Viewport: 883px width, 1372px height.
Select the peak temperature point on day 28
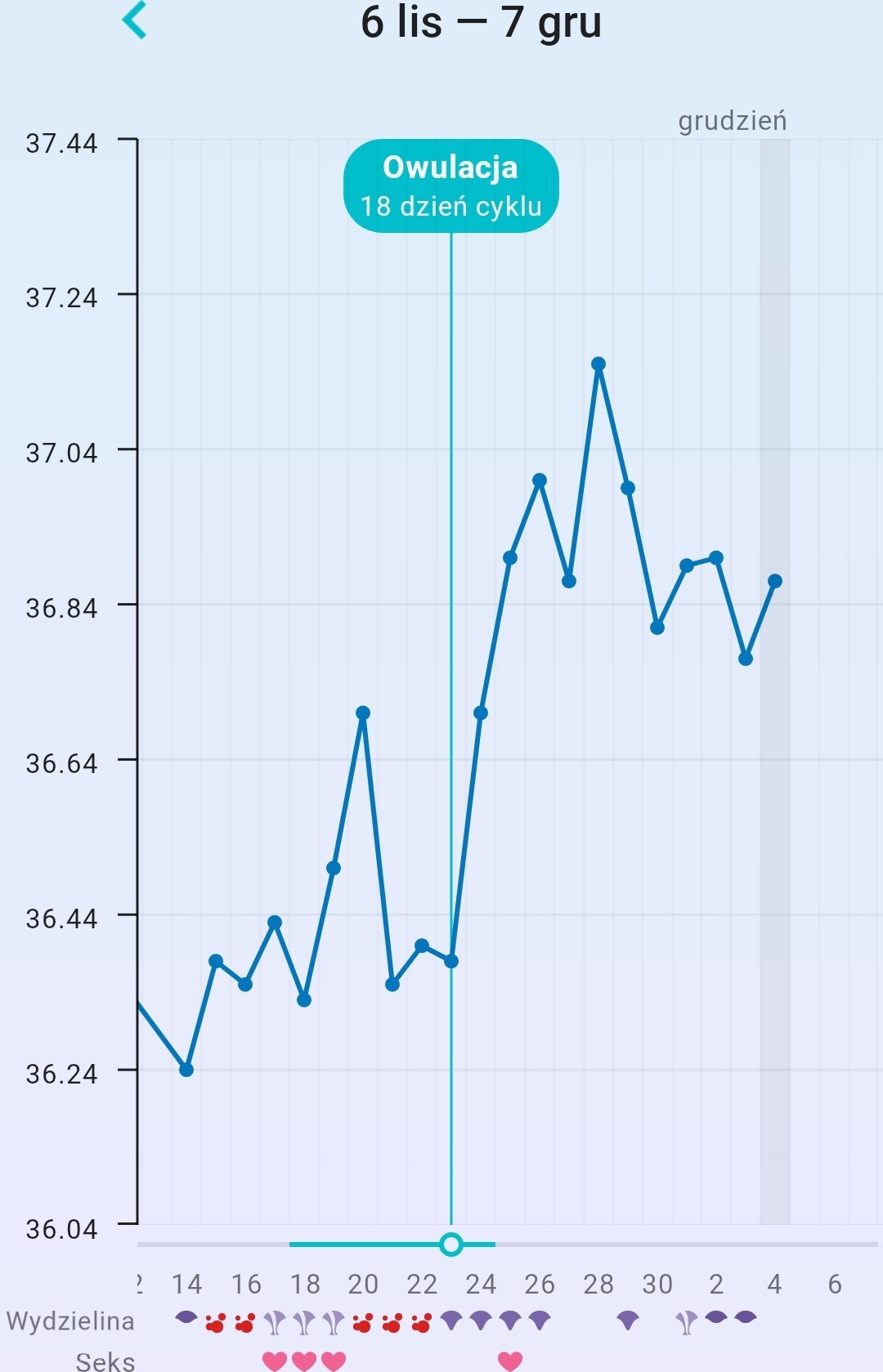[598, 364]
